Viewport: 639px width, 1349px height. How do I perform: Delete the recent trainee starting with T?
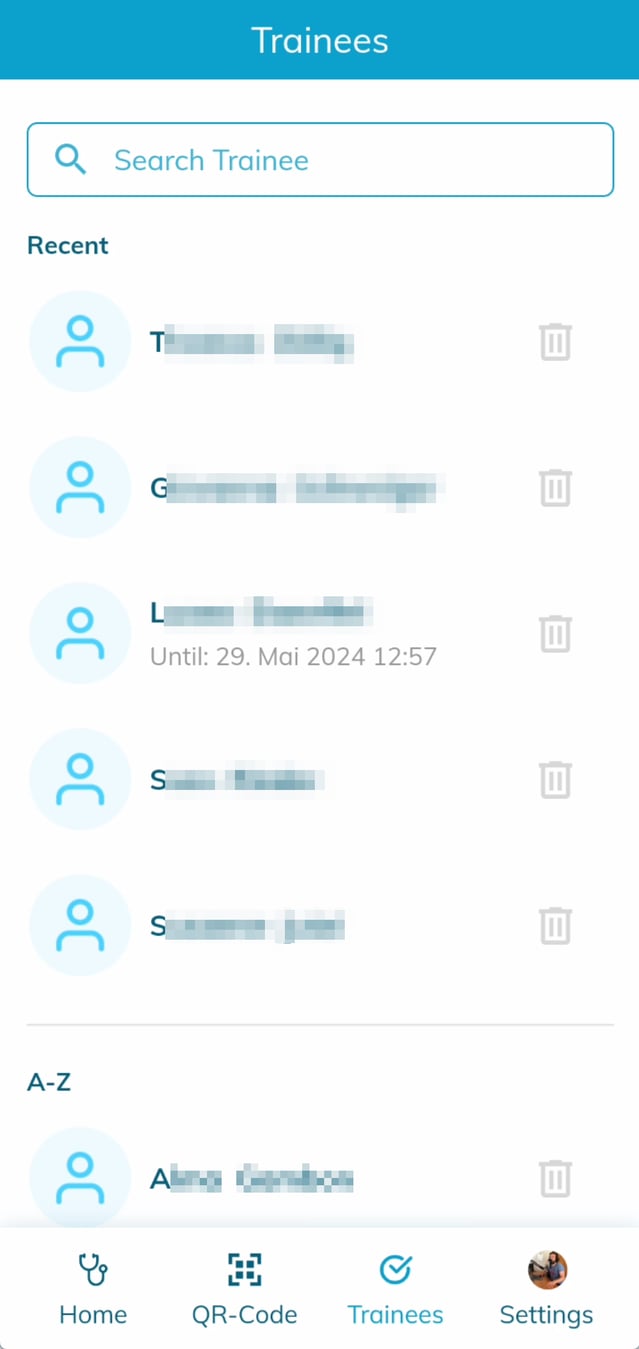(x=555, y=342)
